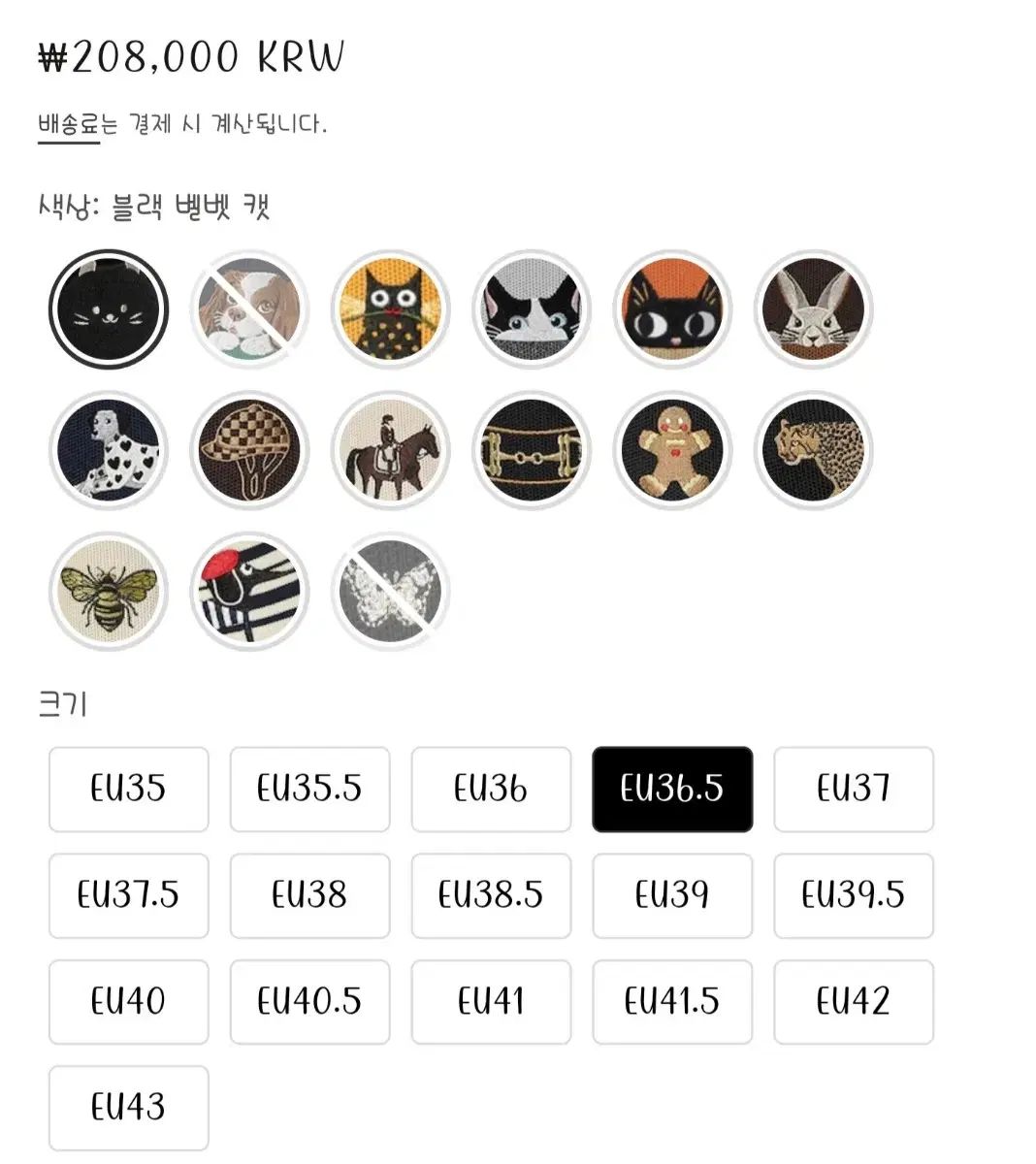Select size EU41.5
Image resolution: width=1036 pixels, height=1164 pixels.
671,1001
